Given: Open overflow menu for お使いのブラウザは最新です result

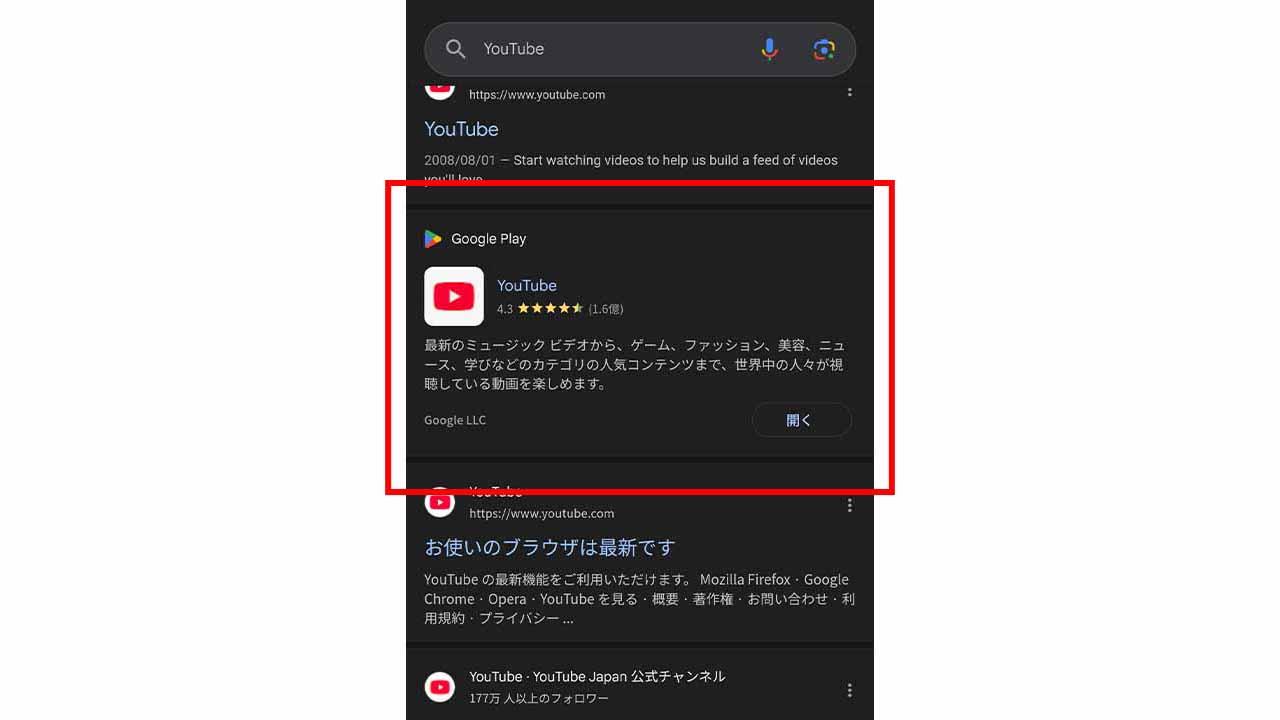Looking at the screenshot, I should (x=849, y=506).
